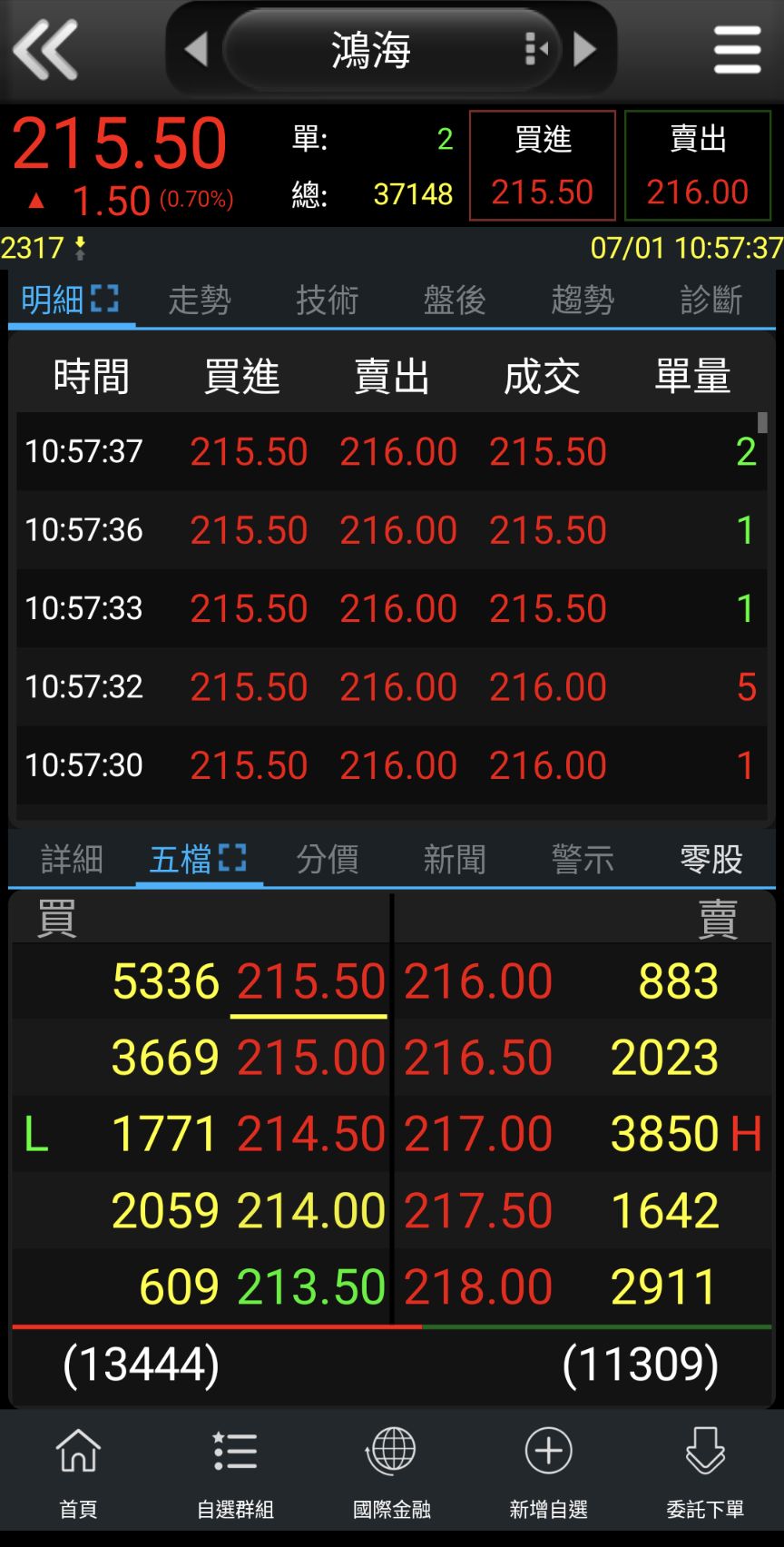The height and width of the screenshot is (1547, 784).
Task: Switch to the 警示 tab
Action: [x=583, y=859]
